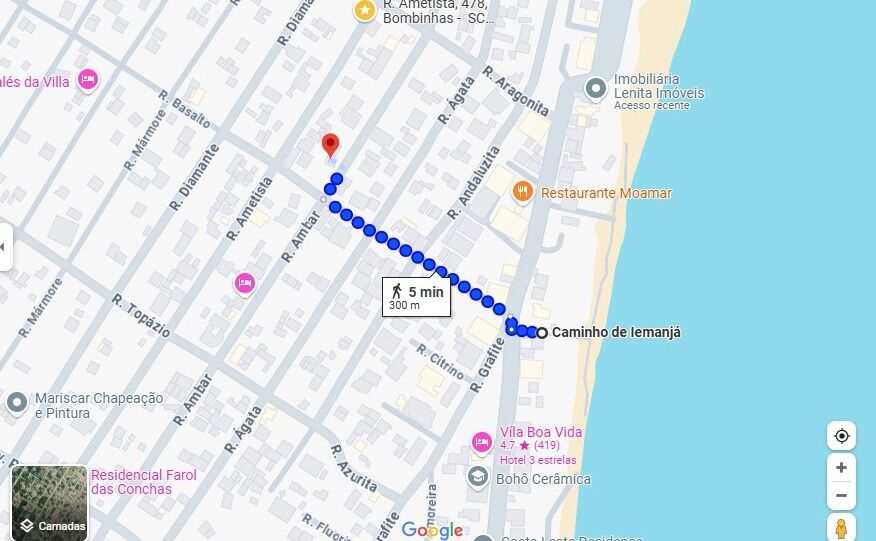Open the starred R. Ametista 478 place
Image resolution: width=876 pixels, height=541 pixels.
(x=365, y=10)
